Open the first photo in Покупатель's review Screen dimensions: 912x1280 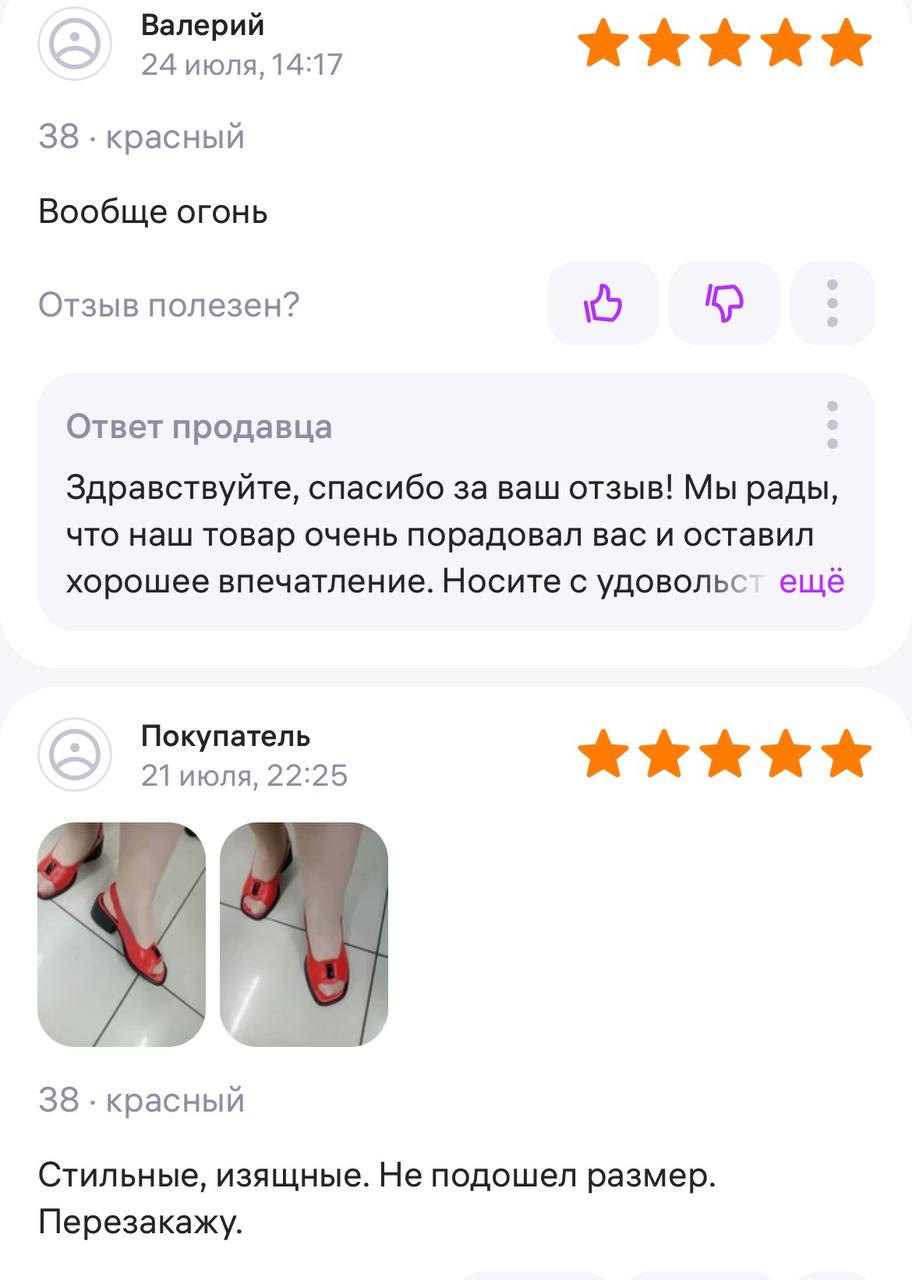pos(121,934)
